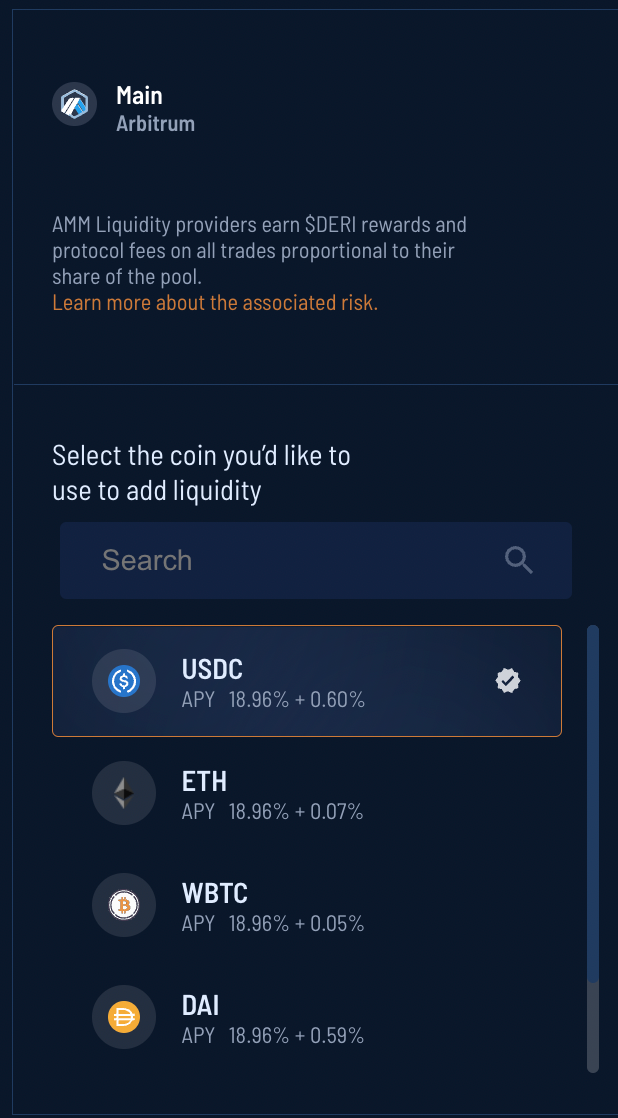Open the risk information link
The width and height of the screenshot is (618, 1118).
(215, 302)
